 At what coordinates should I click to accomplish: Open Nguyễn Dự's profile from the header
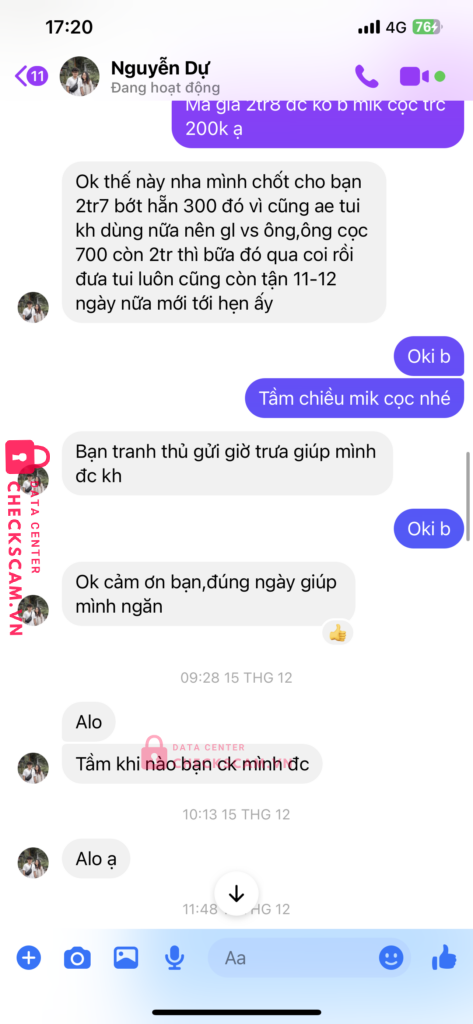[x=166, y=76]
